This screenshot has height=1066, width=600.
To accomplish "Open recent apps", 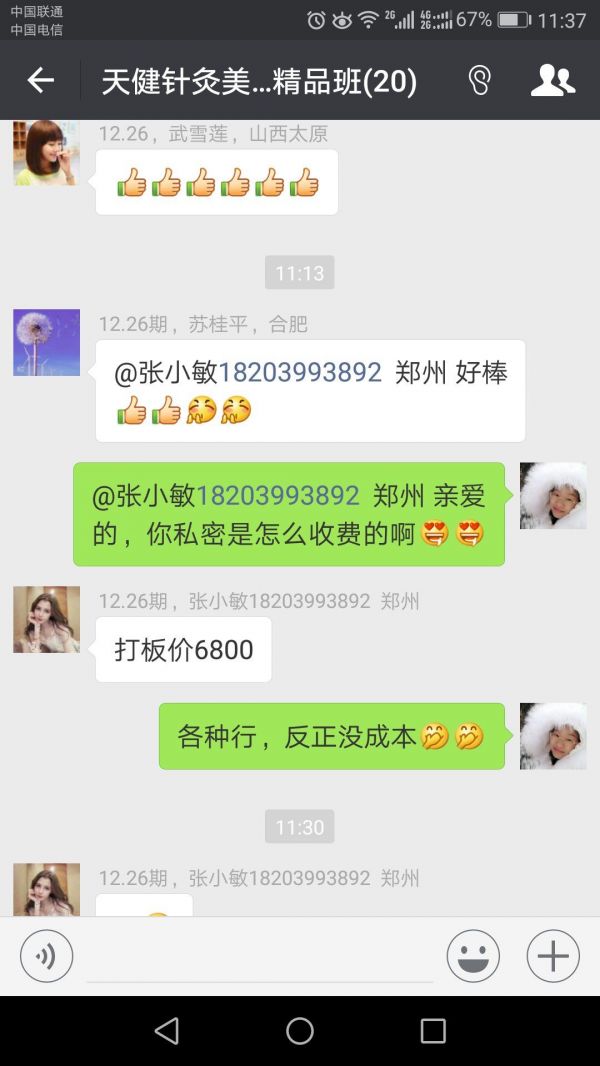I will 433,1031.
